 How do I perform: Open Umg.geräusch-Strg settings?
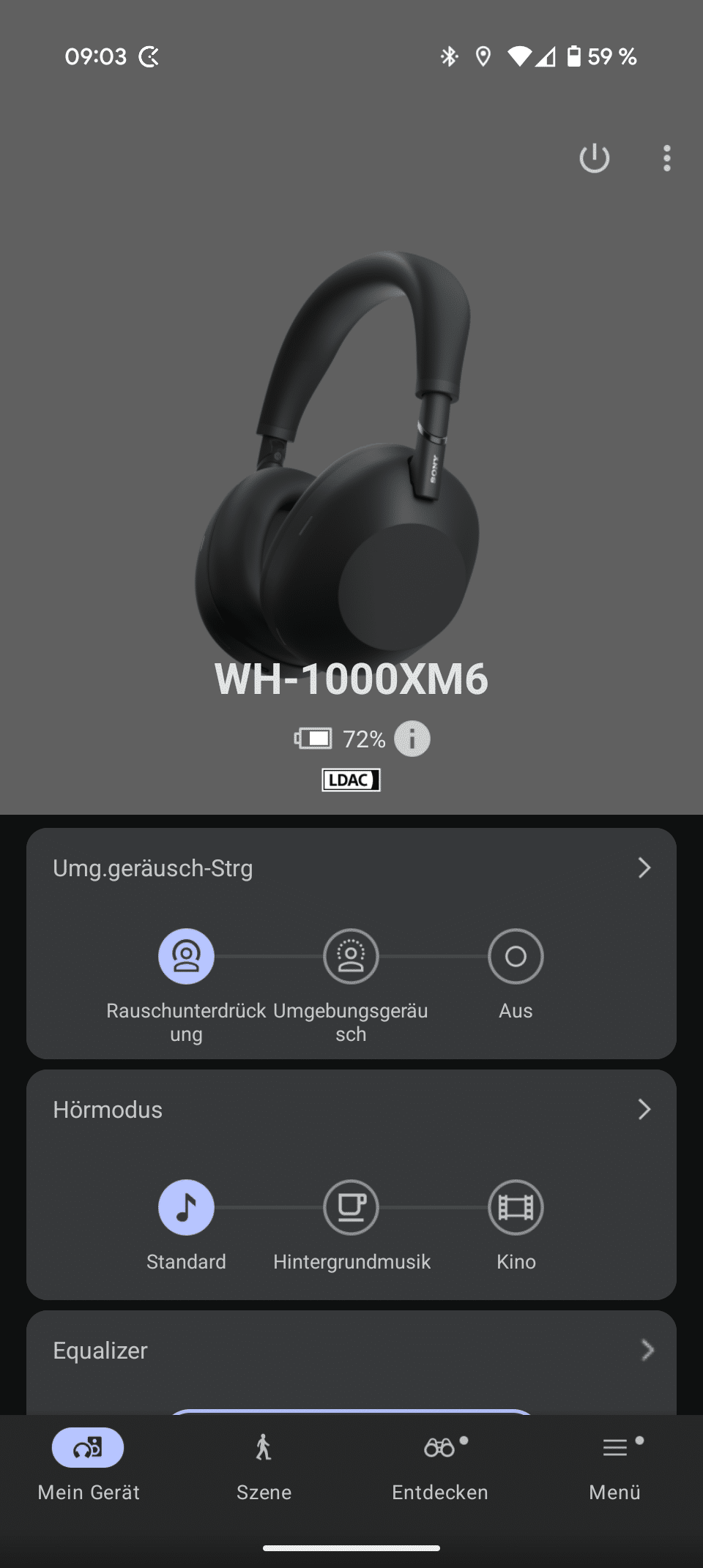pos(644,868)
